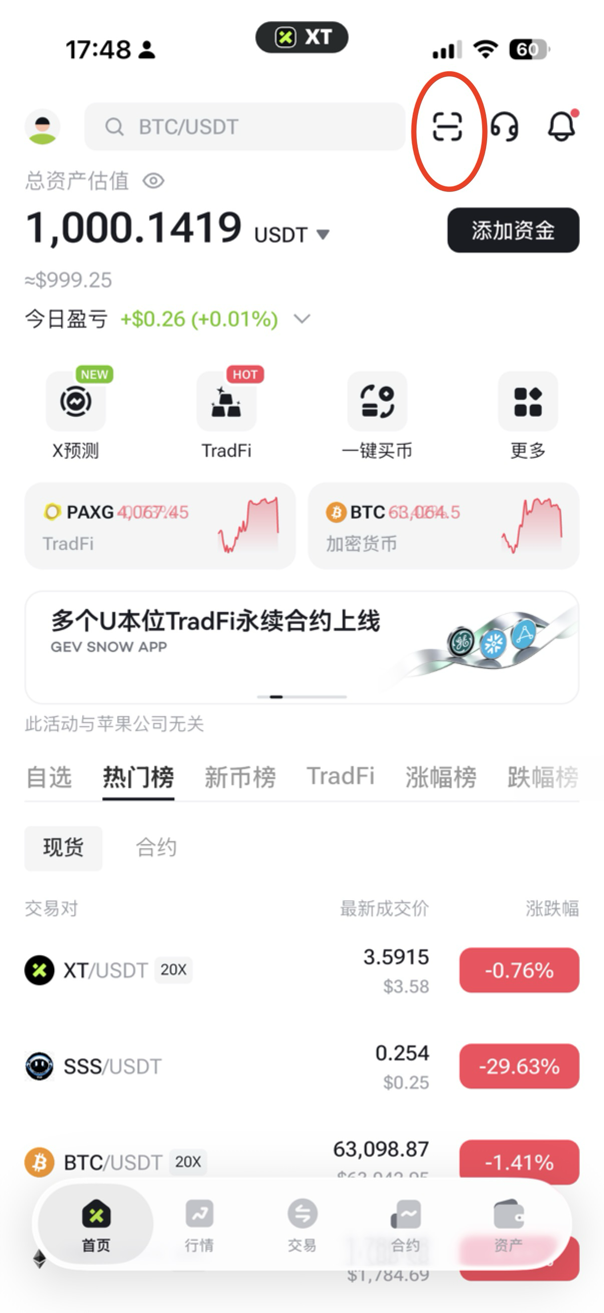
Task: Tap the 添加资金 button
Action: pyautogui.click(x=513, y=230)
